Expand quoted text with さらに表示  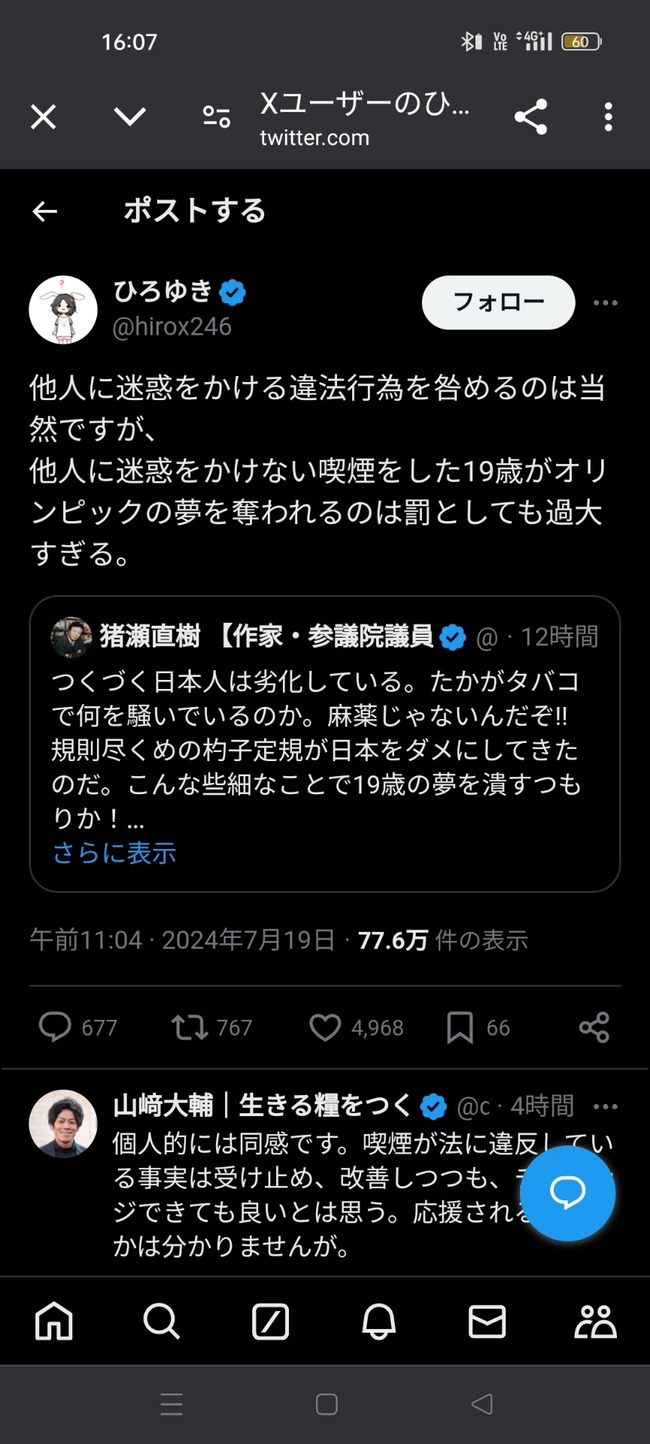click(114, 852)
